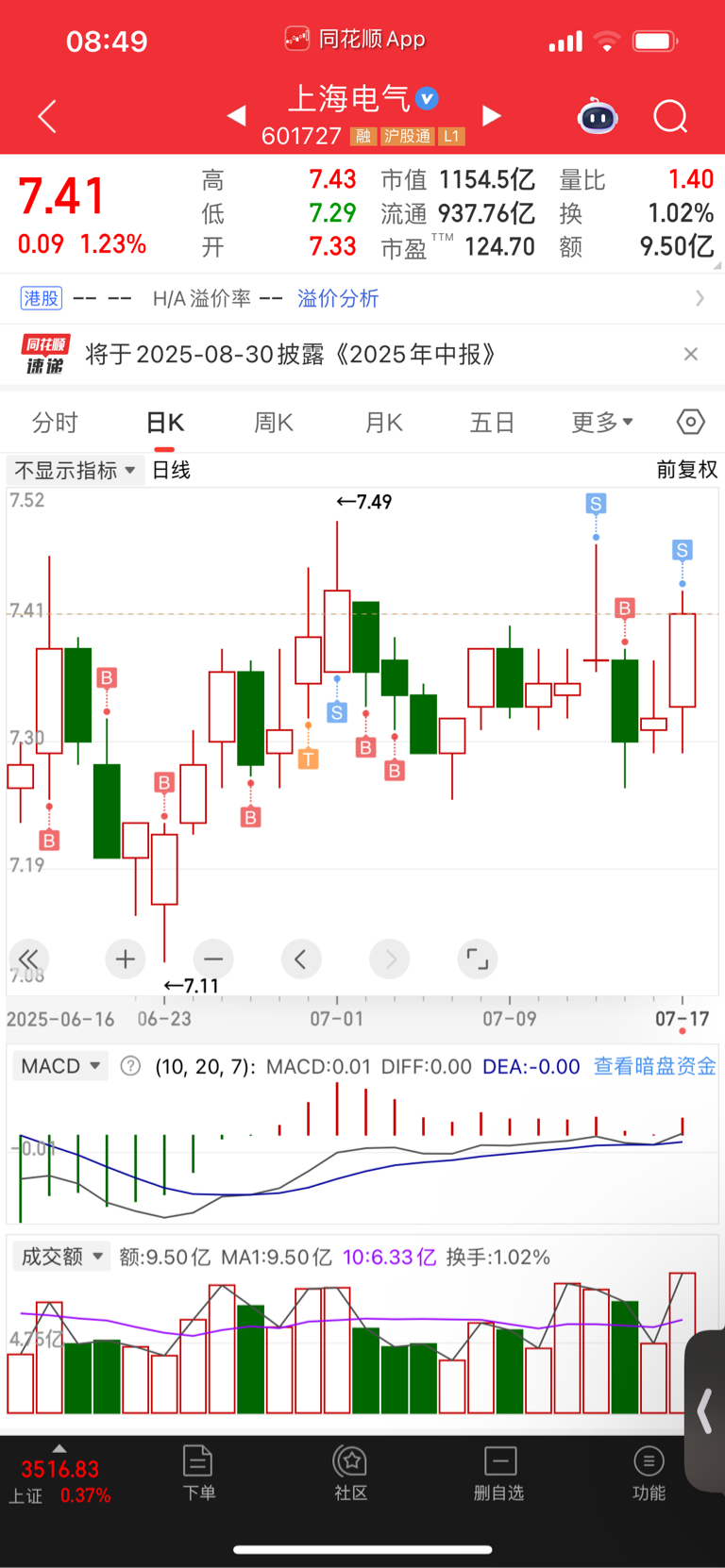The image size is (725, 1568).
Task: Switch to the next stock
Action: point(491,115)
